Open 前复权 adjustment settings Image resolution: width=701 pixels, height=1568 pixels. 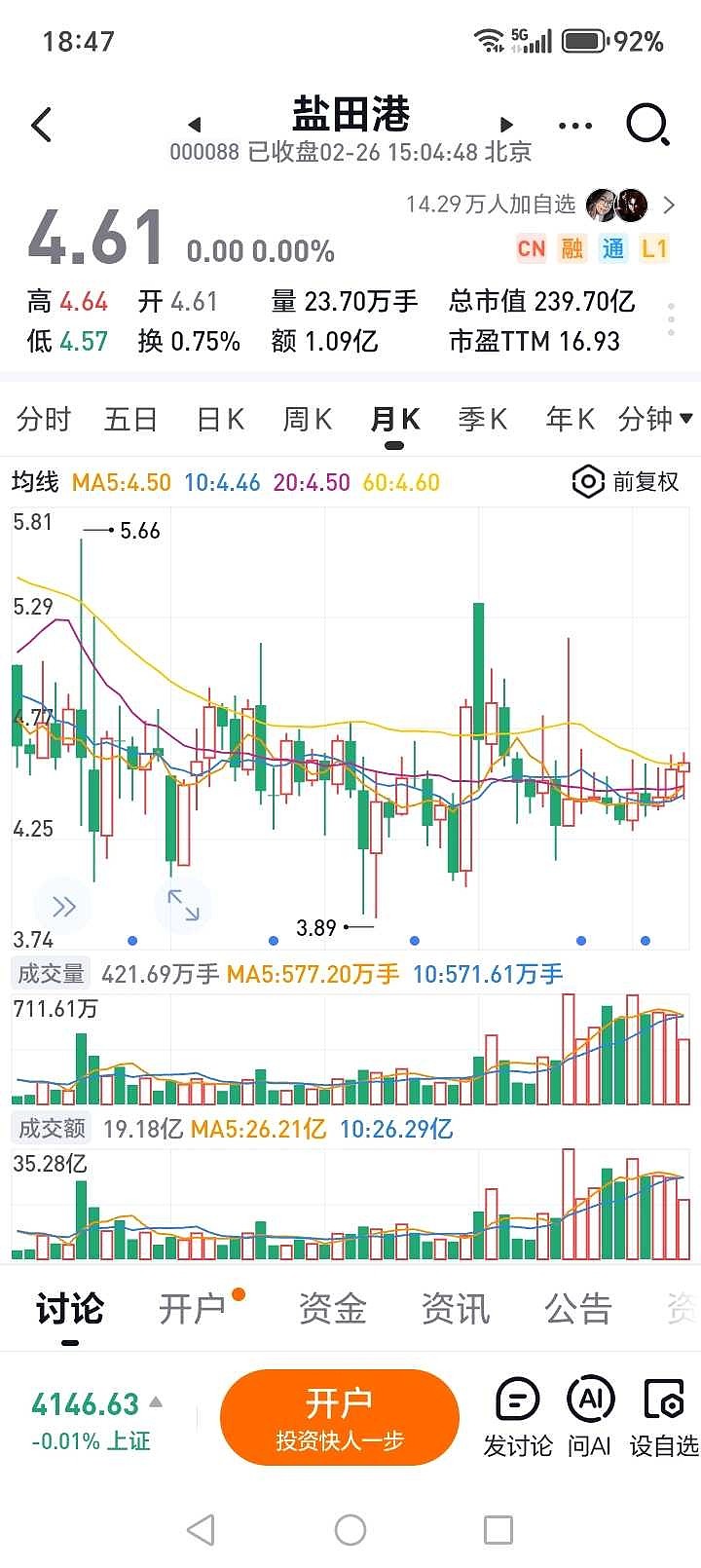(x=626, y=482)
